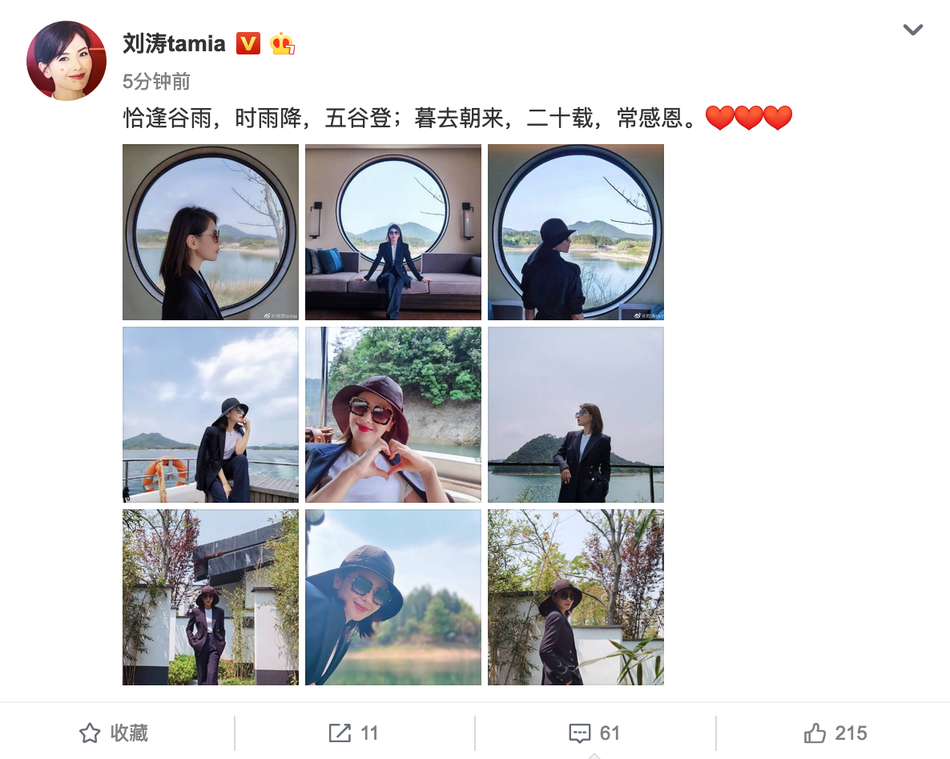Expand the post options chevron menu
The image size is (950, 759).
click(912, 30)
